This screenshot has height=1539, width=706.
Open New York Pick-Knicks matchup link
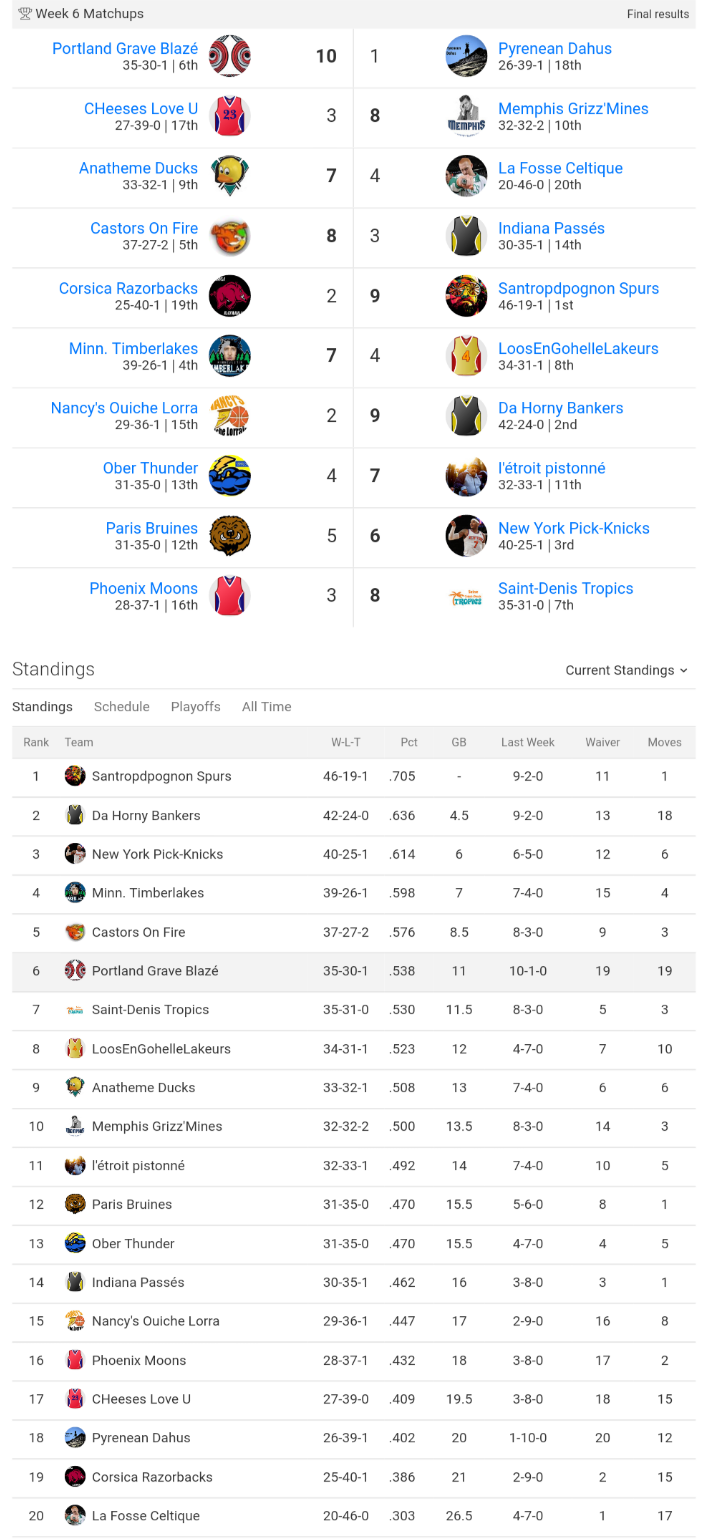(x=573, y=529)
